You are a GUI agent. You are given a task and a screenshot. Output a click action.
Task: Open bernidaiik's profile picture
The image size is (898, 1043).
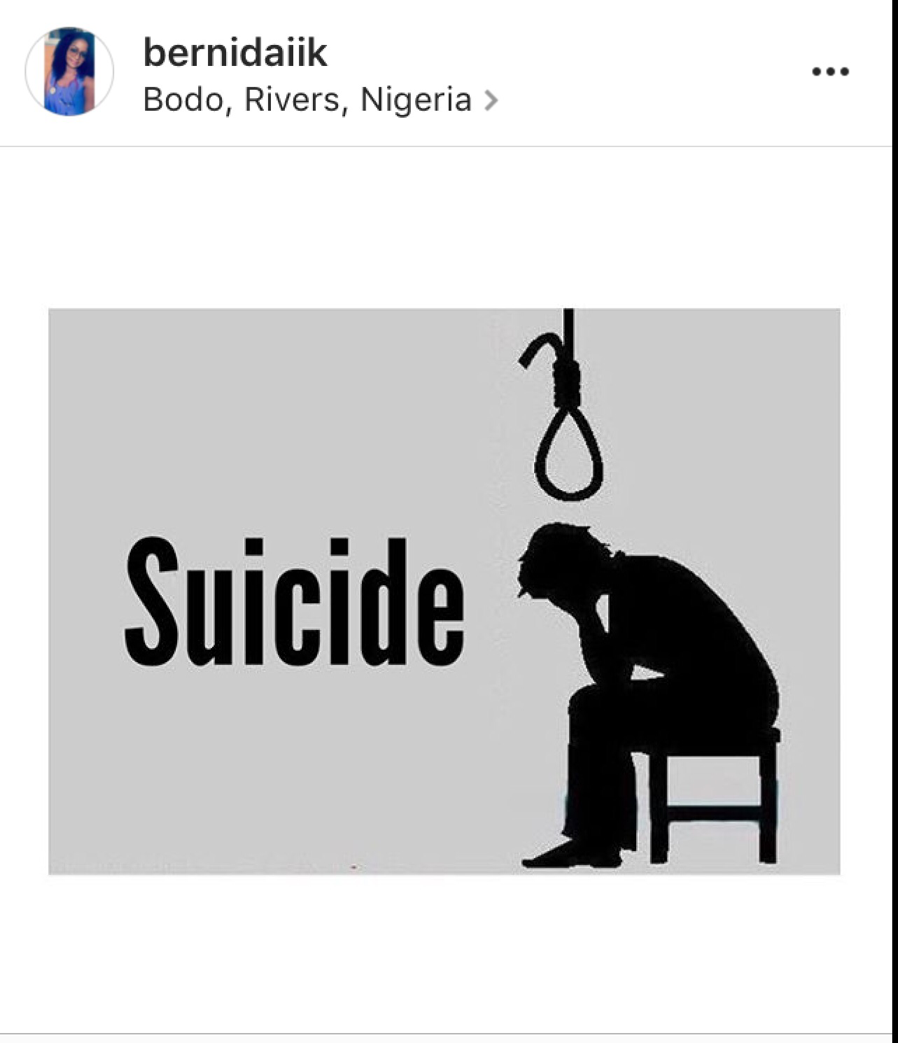69,72
